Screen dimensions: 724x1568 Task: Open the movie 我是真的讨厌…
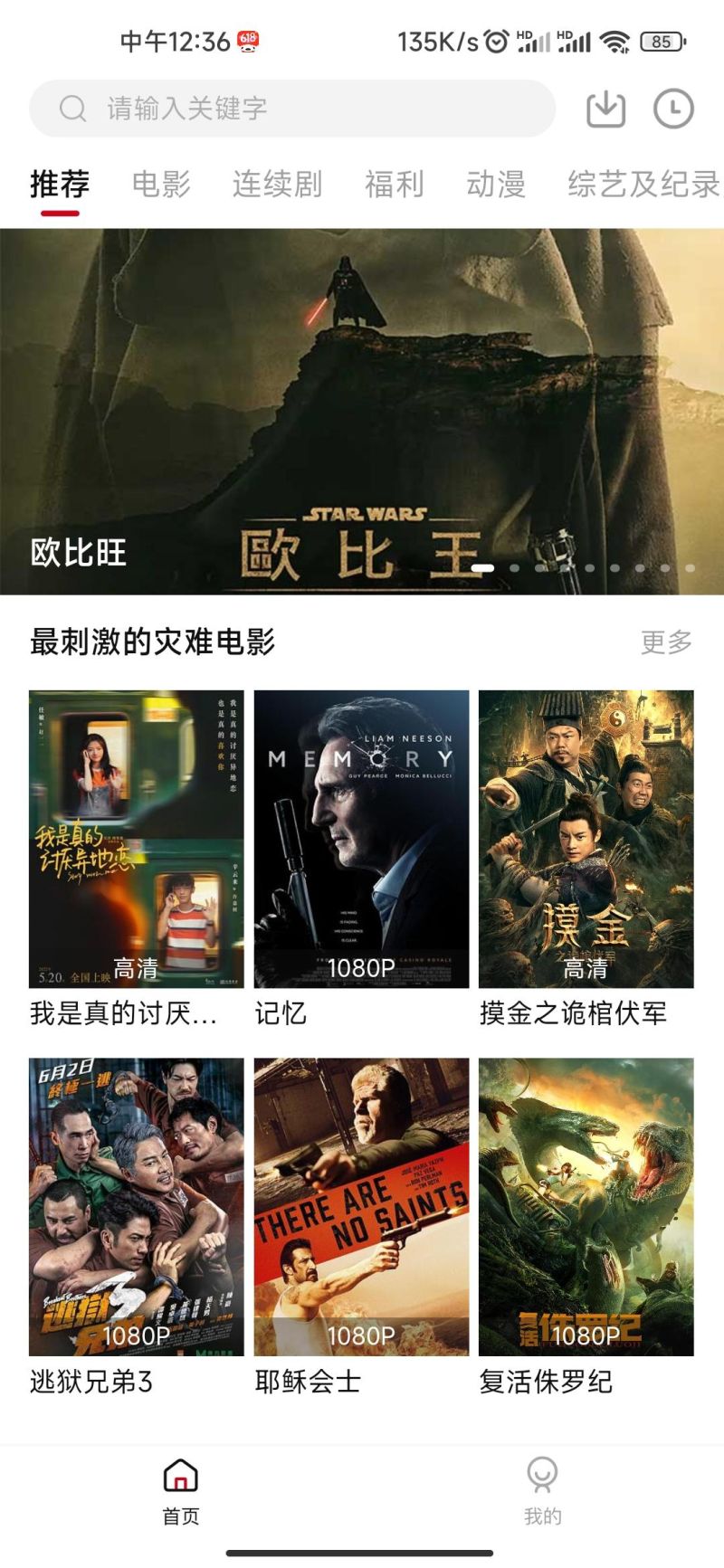coord(137,839)
